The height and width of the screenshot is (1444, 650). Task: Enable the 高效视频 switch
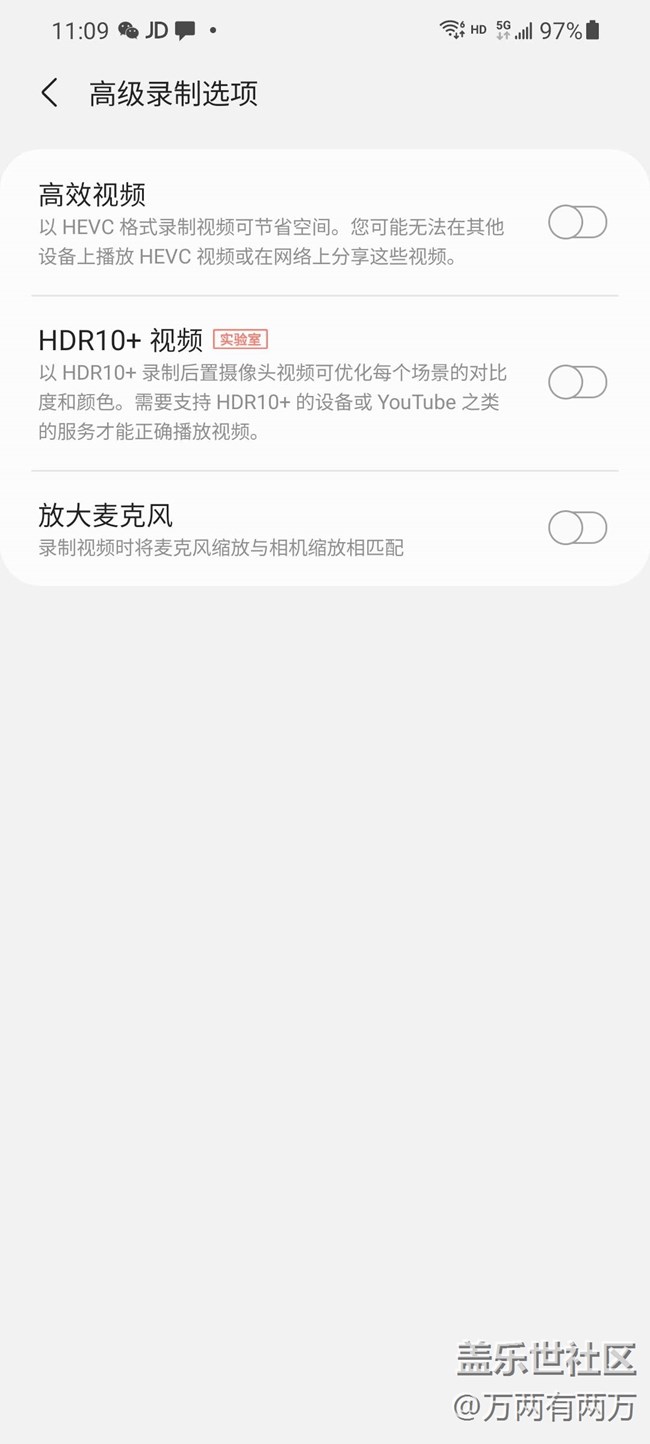pos(577,223)
